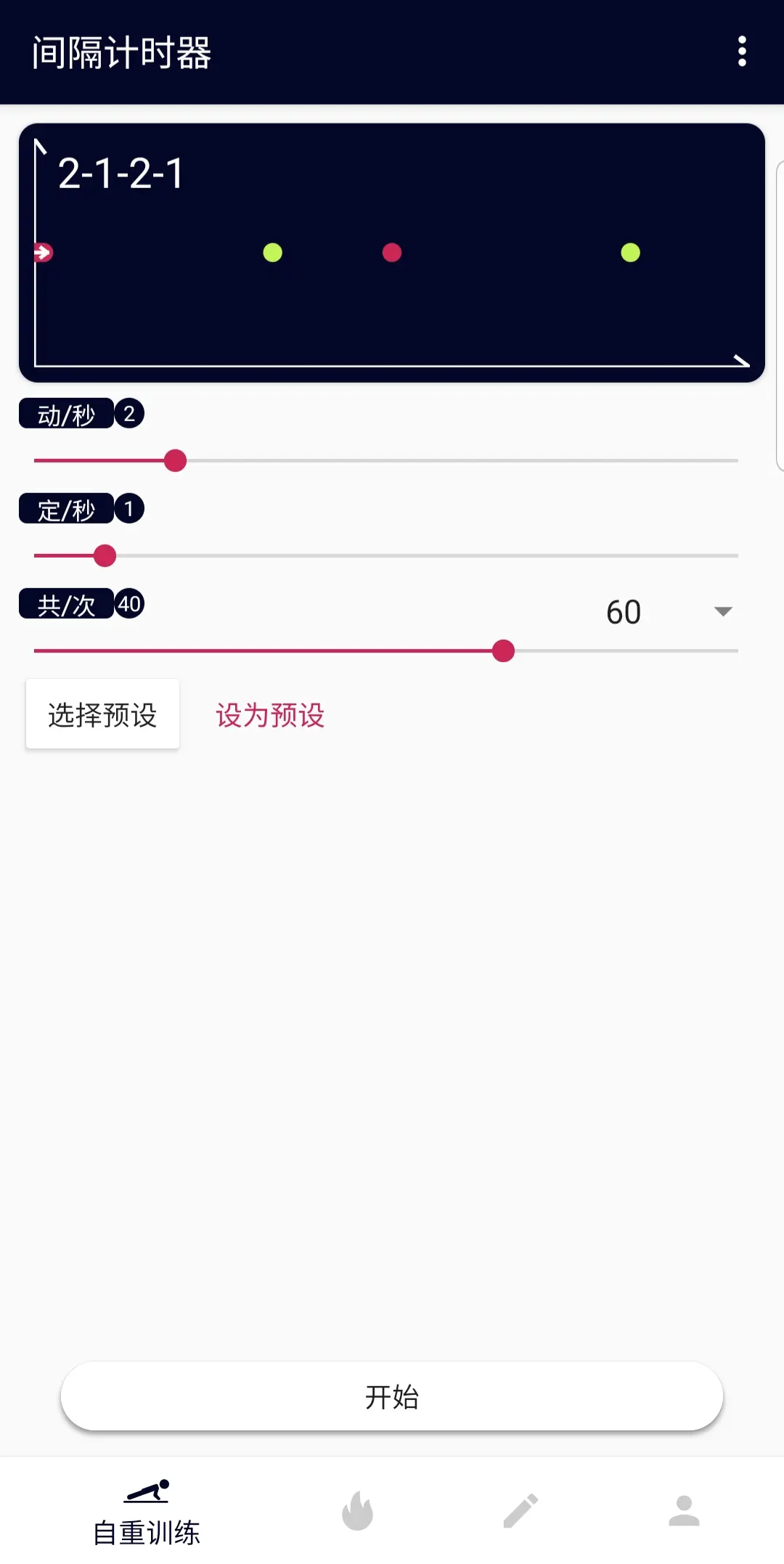Click the first green dot on the timeline
This screenshot has height=1564, width=784.
[x=271, y=252]
